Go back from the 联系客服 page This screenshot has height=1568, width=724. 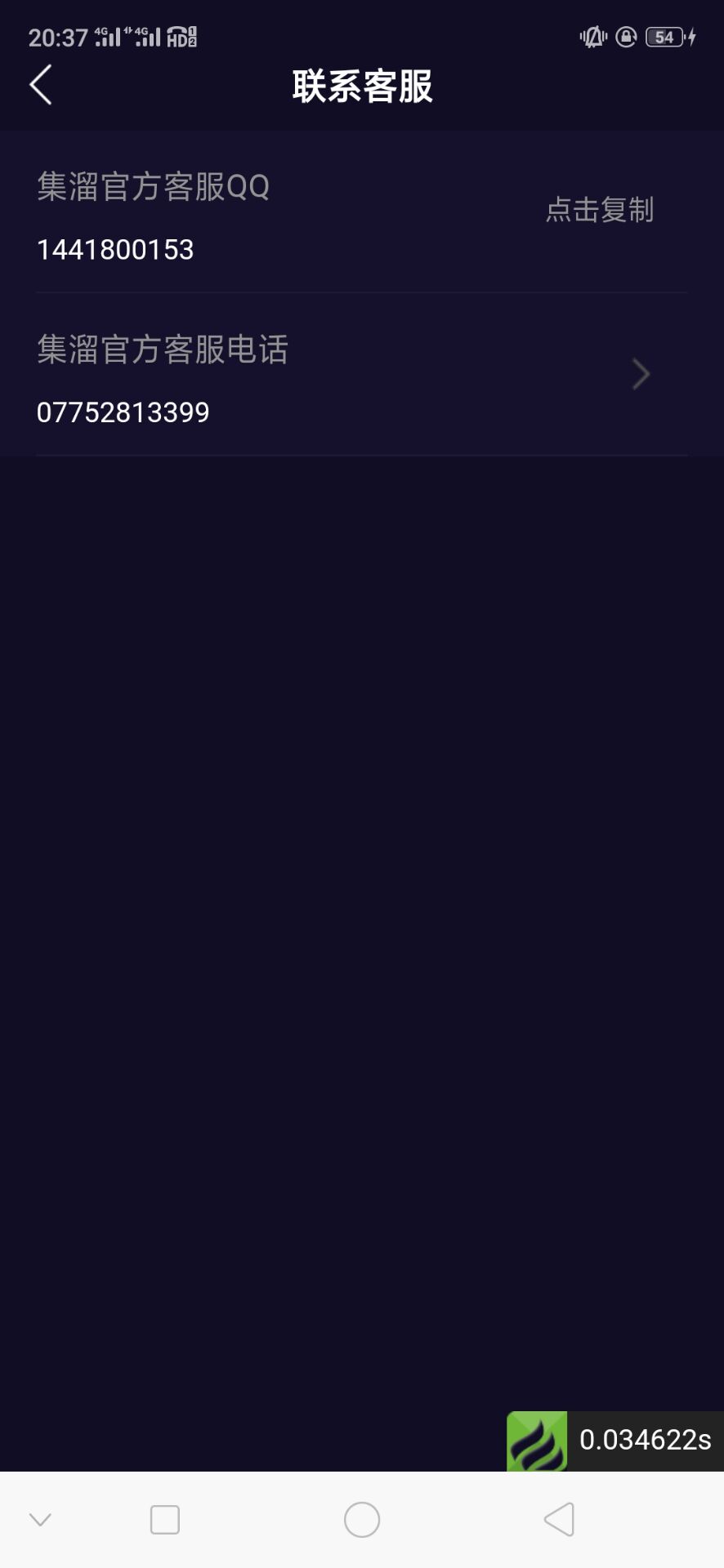point(41,85)
